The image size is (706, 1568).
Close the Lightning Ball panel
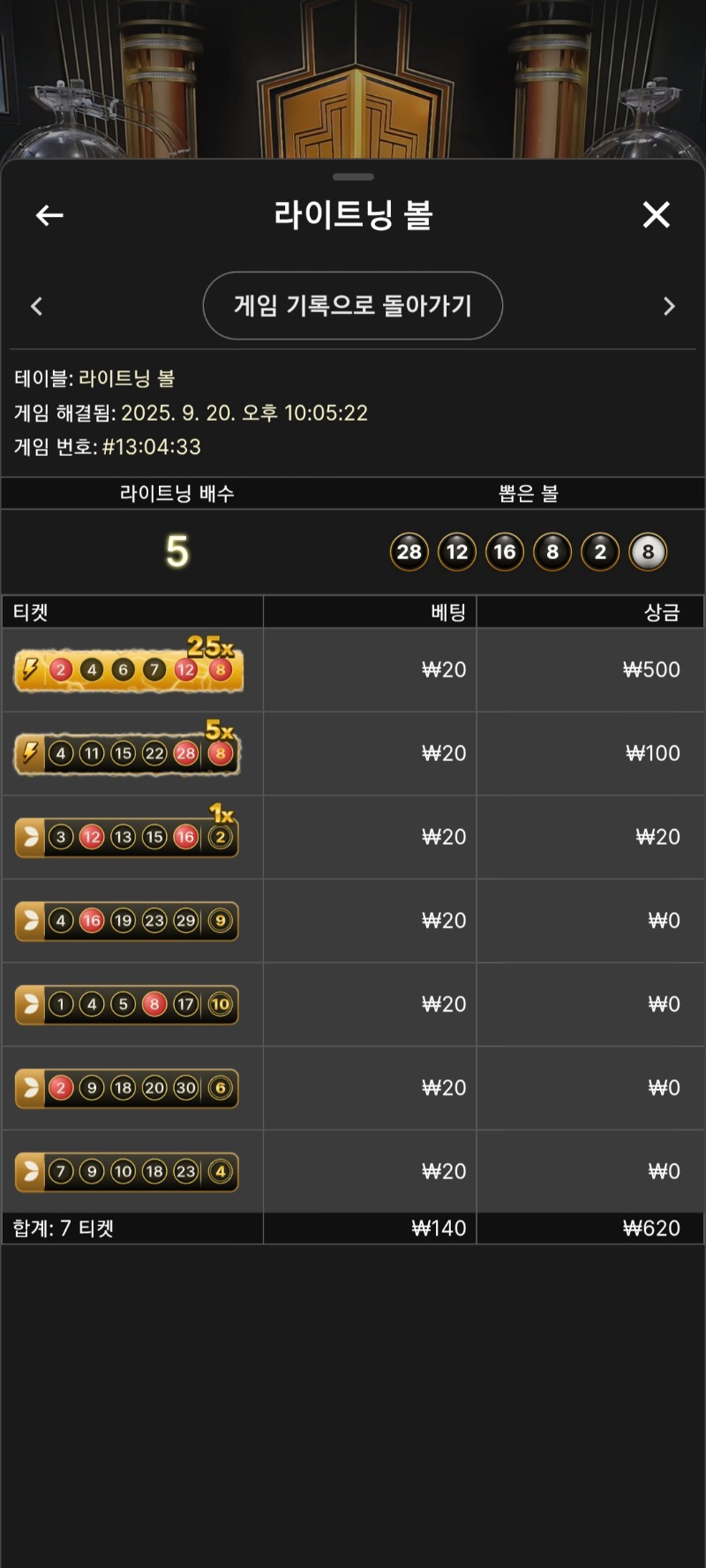coord(656,214)
